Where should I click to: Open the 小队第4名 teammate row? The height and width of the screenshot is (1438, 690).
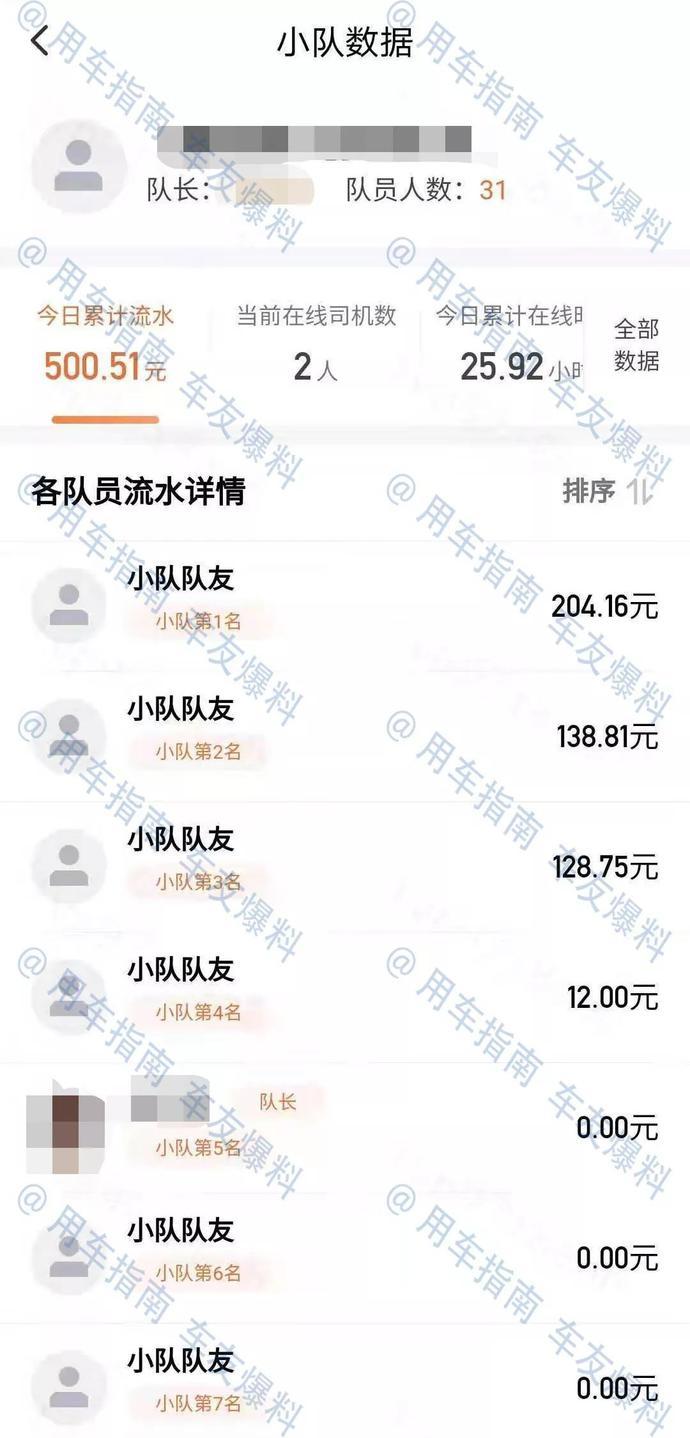pyautogui.click(x=345, y=996)
